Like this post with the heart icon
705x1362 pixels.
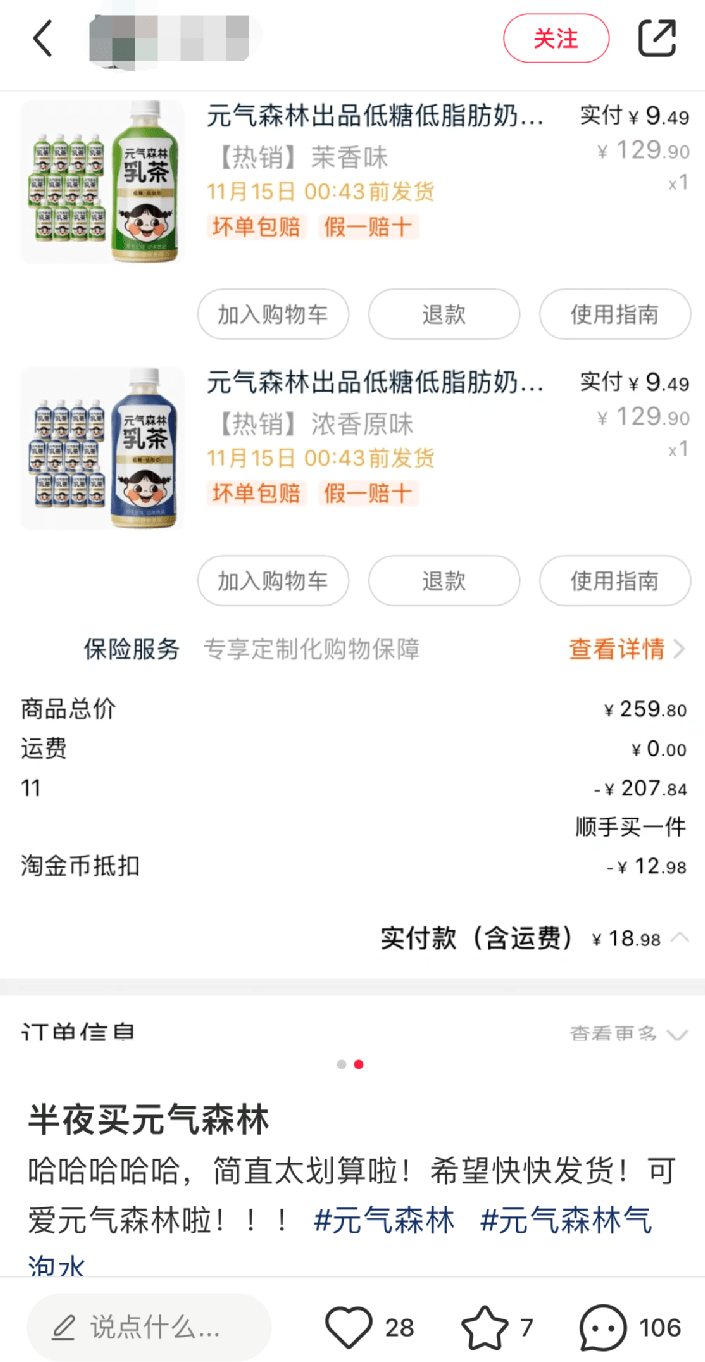(349, 1327)
